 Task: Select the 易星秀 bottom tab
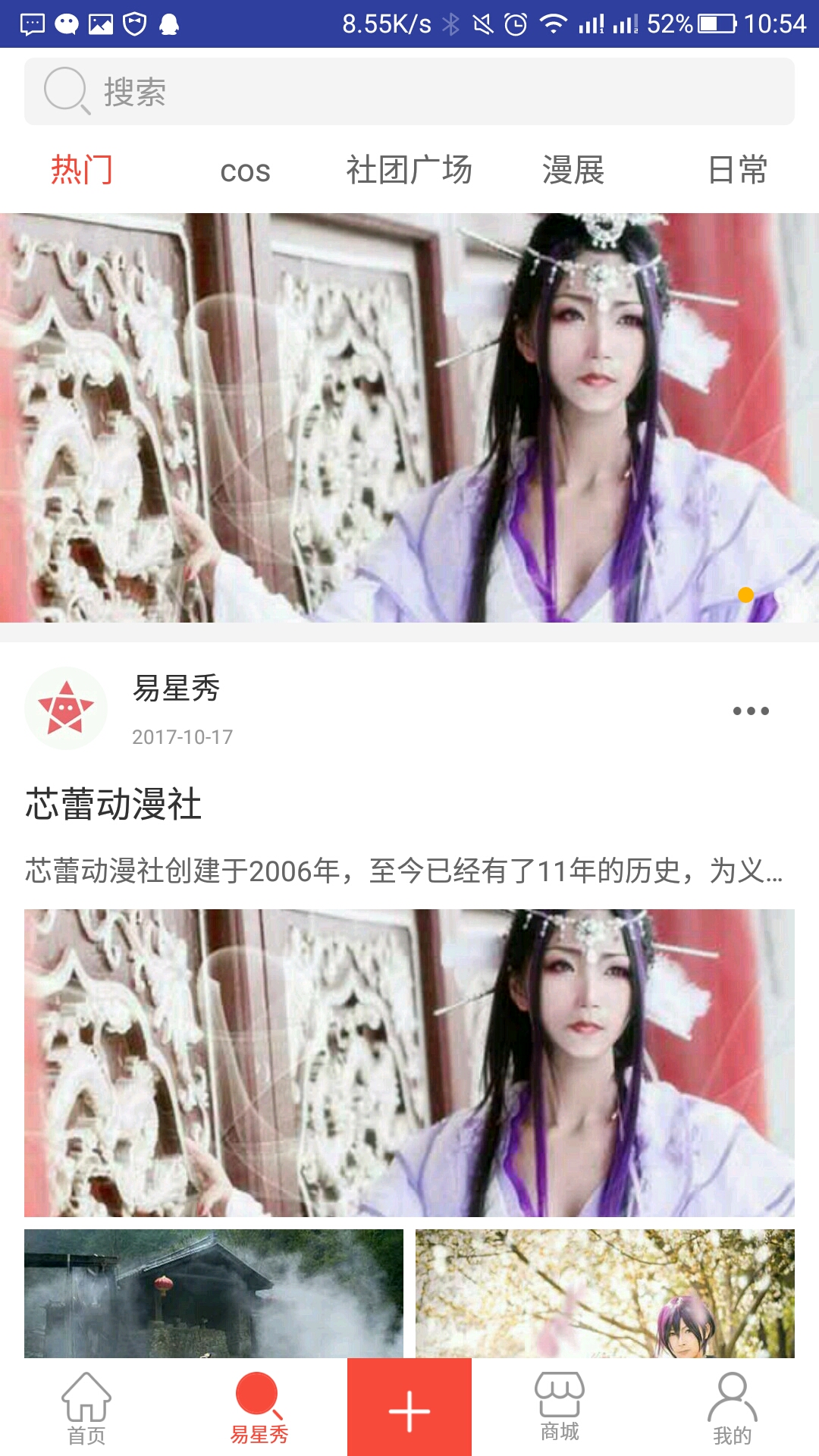(x=259, y=1407)
